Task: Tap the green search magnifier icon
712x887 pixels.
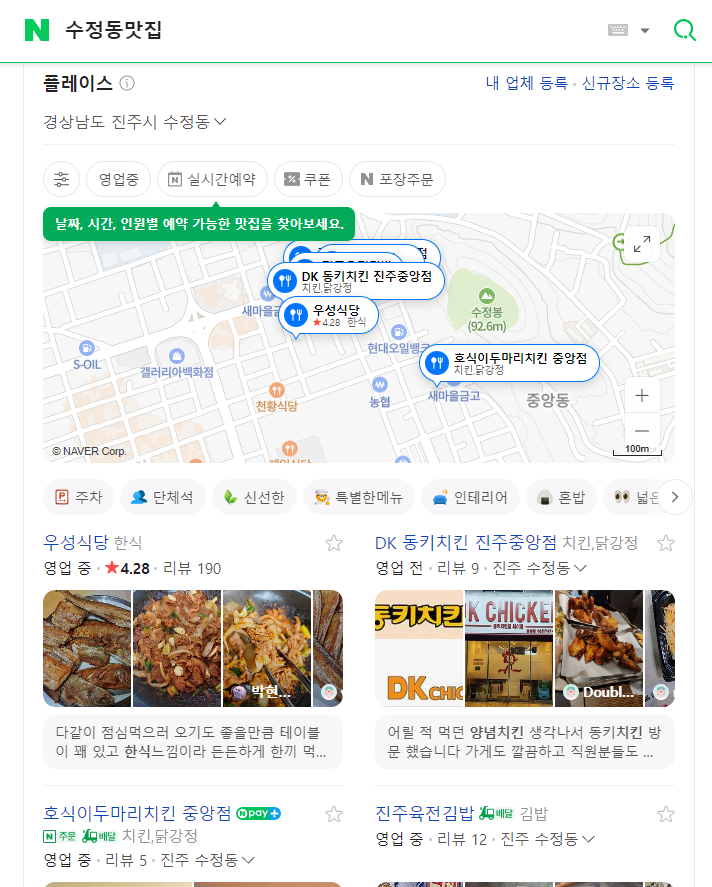Action: [x=684, y=30]
